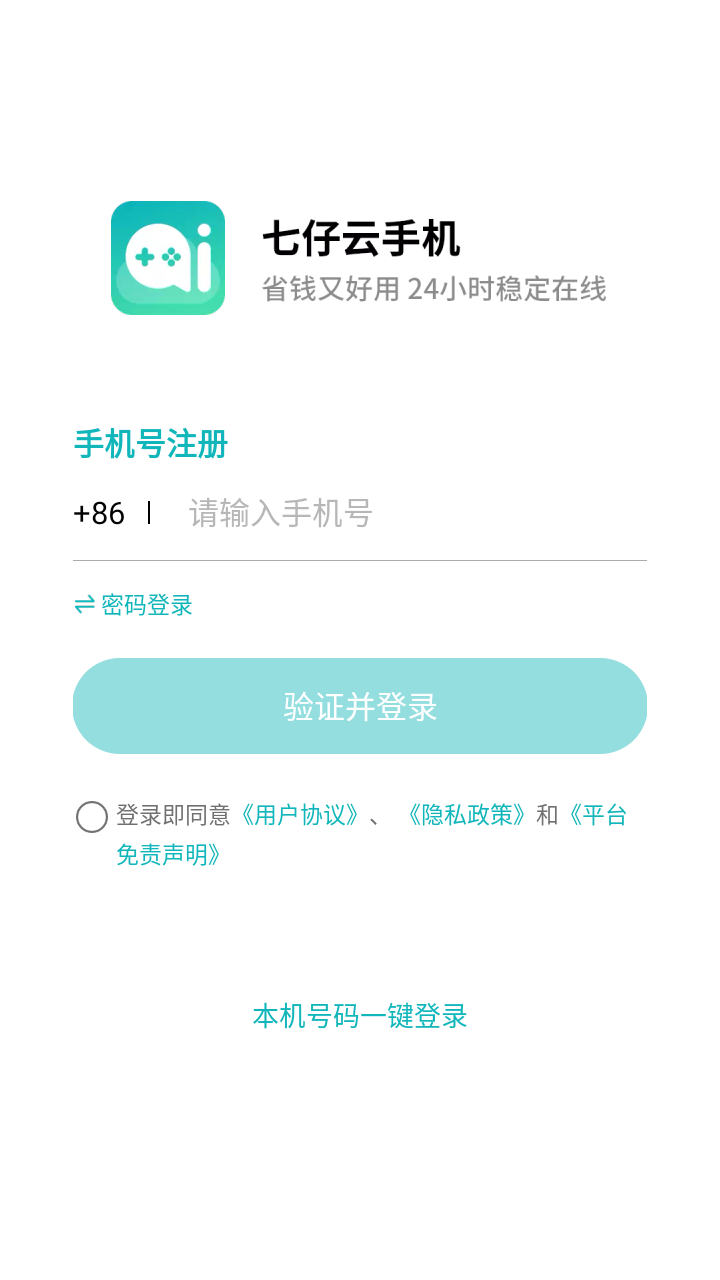Tap 本机号码一键登录 one-click login

pos(360,1017)
